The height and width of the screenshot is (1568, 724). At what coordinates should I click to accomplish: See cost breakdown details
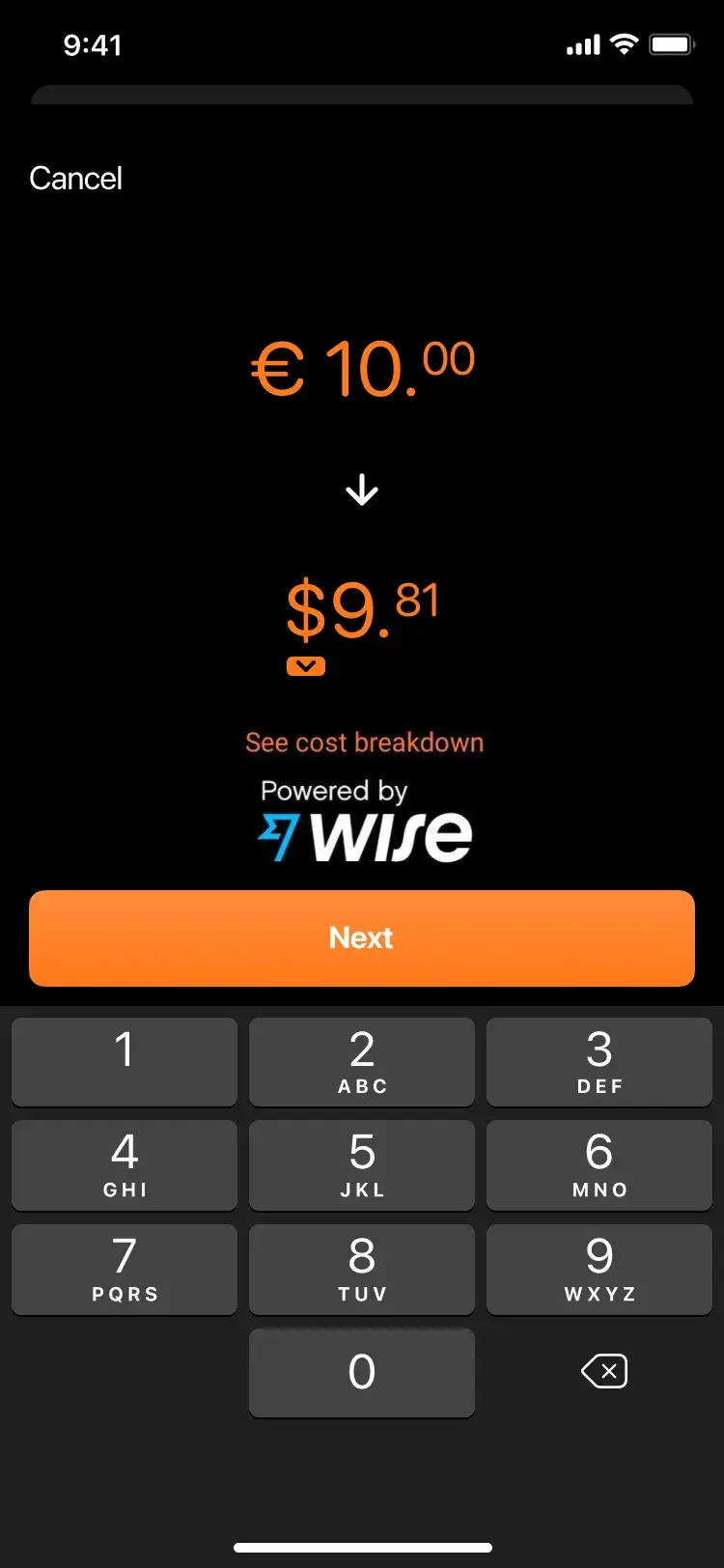tap(364, 742)
